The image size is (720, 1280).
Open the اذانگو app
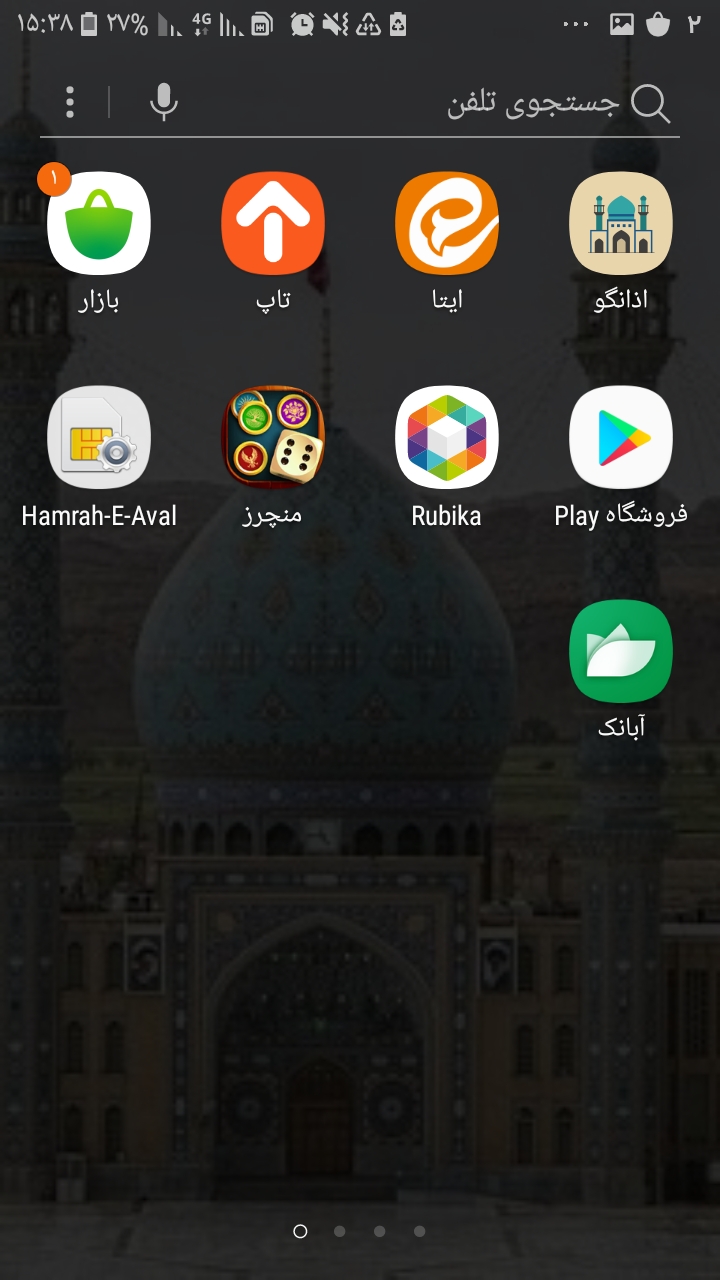[x=621, y=223]
